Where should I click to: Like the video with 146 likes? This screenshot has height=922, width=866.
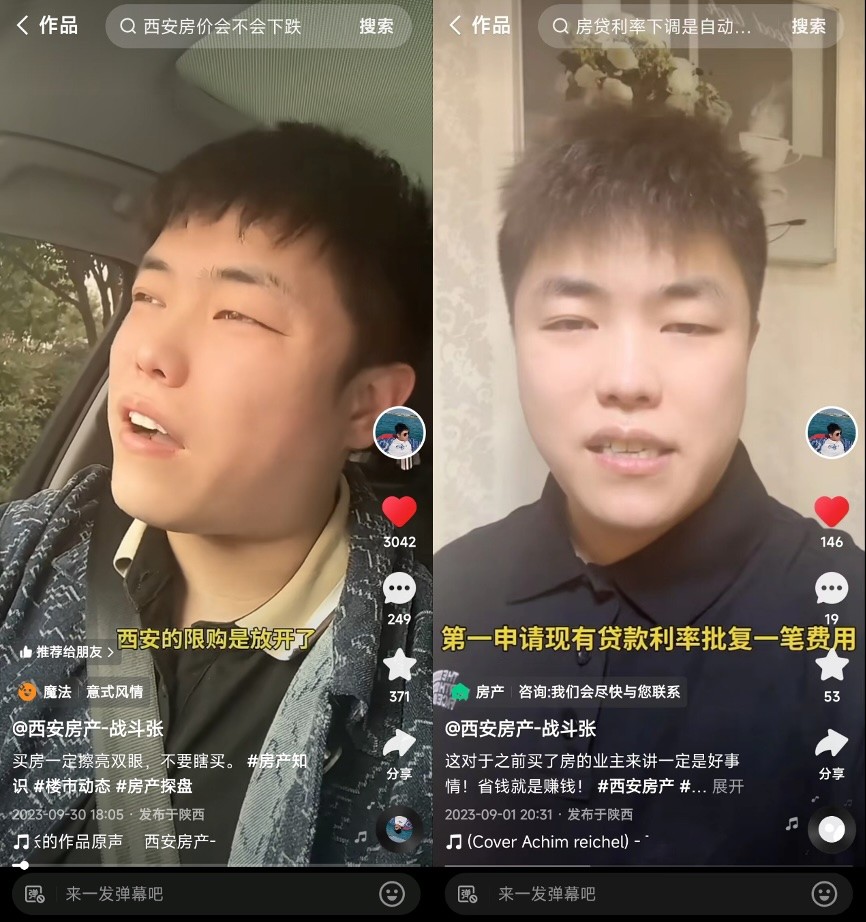tap(831, 511)
